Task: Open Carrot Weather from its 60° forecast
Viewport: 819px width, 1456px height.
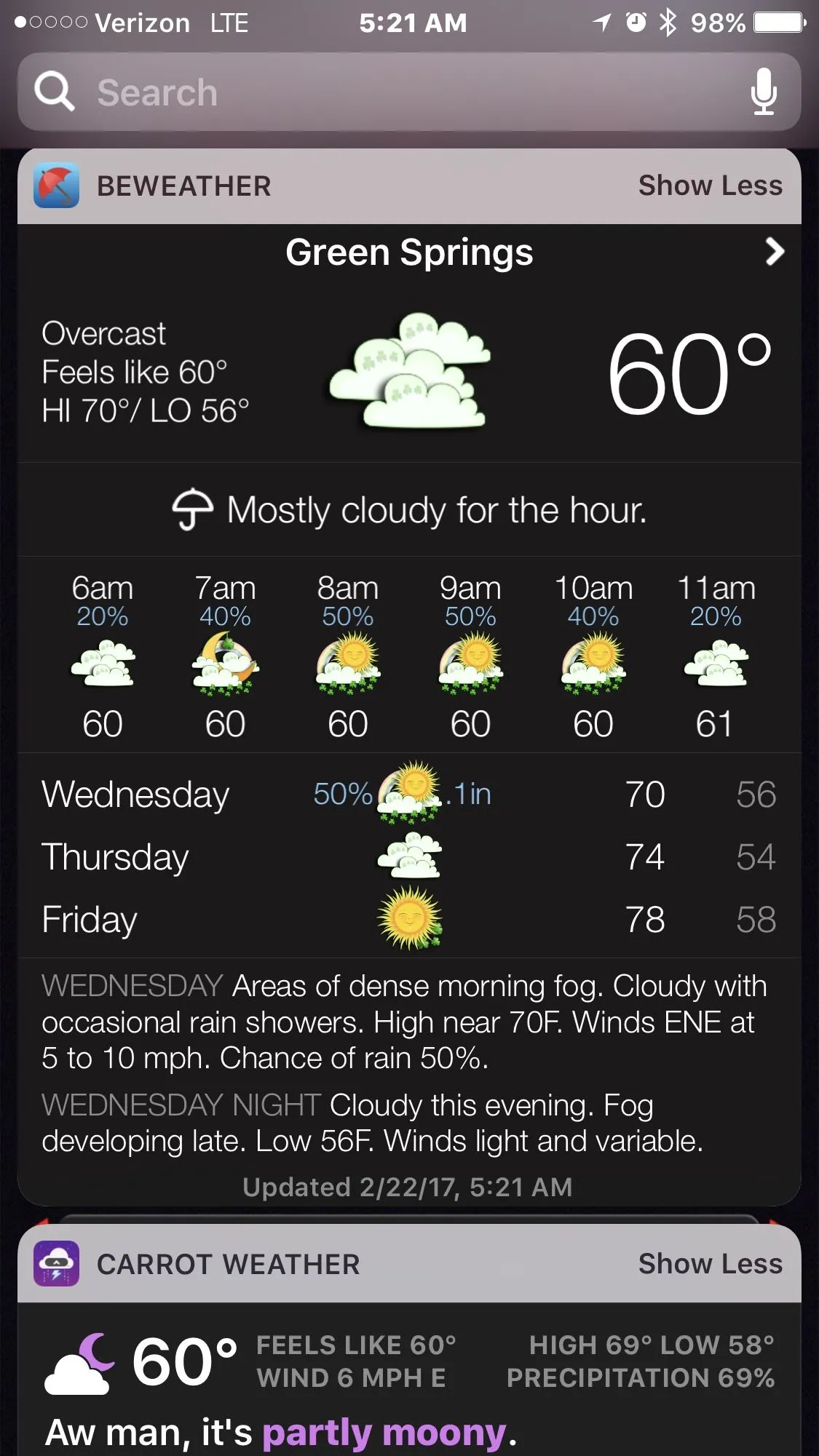Action: [183, 1362]
